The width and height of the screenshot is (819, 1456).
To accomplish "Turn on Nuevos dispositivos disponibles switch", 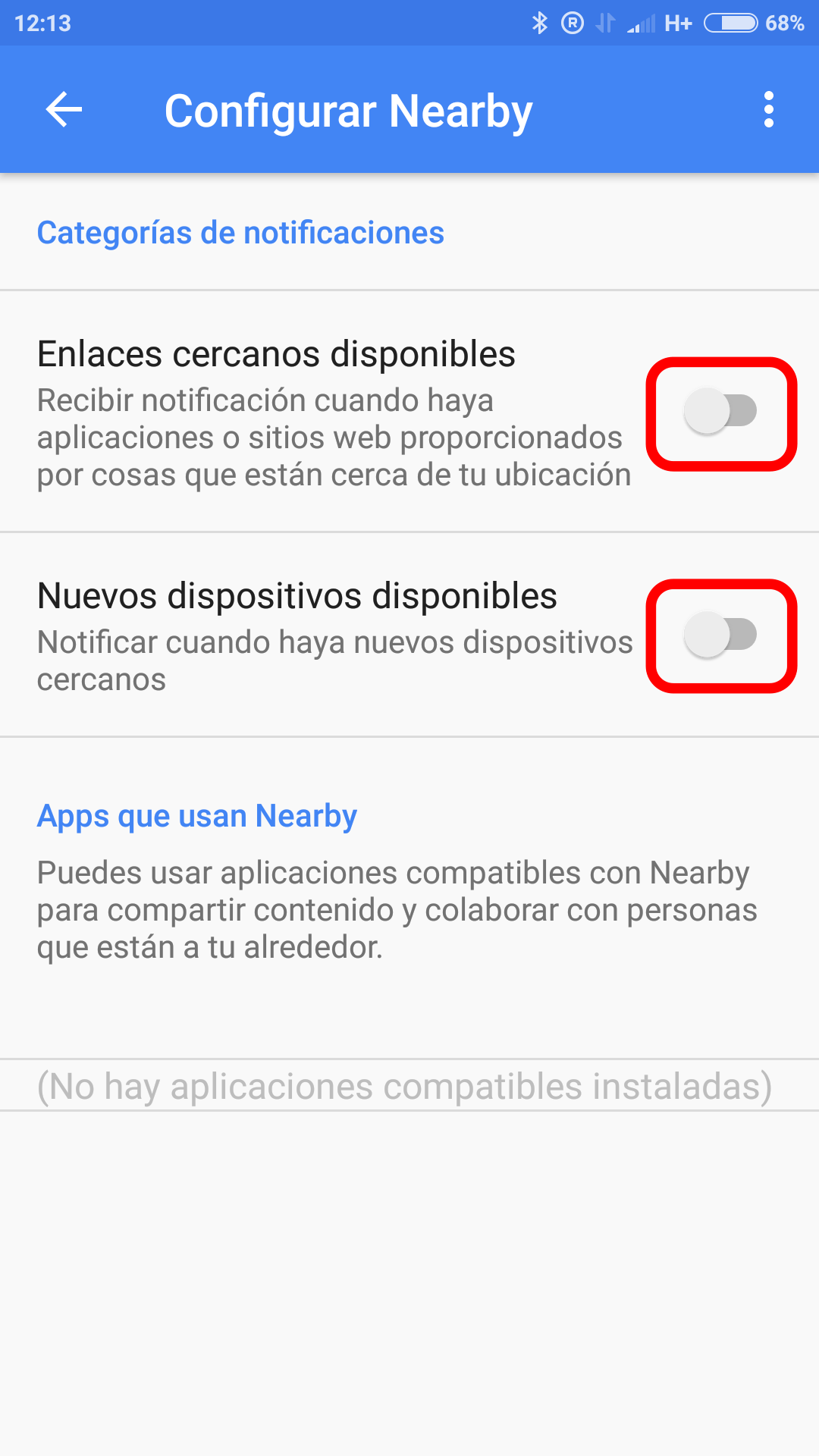I will pyautogui.click(x=720, y=635).
